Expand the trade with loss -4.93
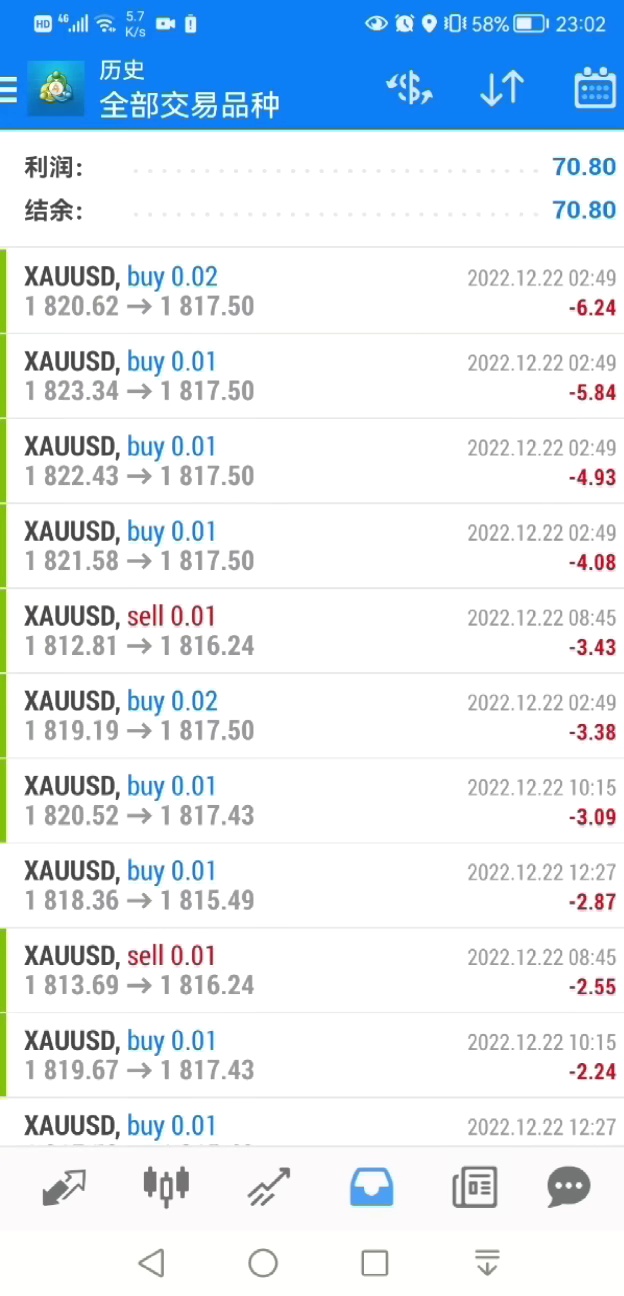Viewport: 624px width, 1296px height. 312,461
